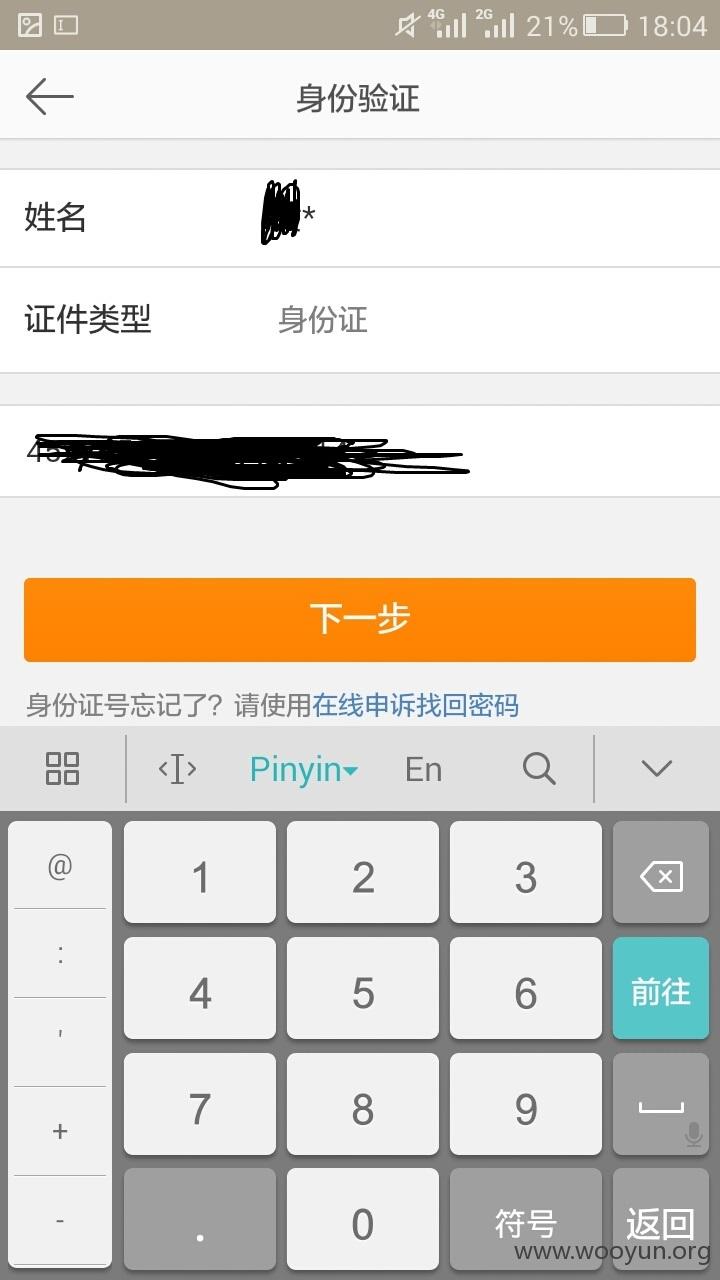This screenshot has width=720, height=1280.
Task: Tap the 返回 key on the keyboard
Action: coord(661,1221)
